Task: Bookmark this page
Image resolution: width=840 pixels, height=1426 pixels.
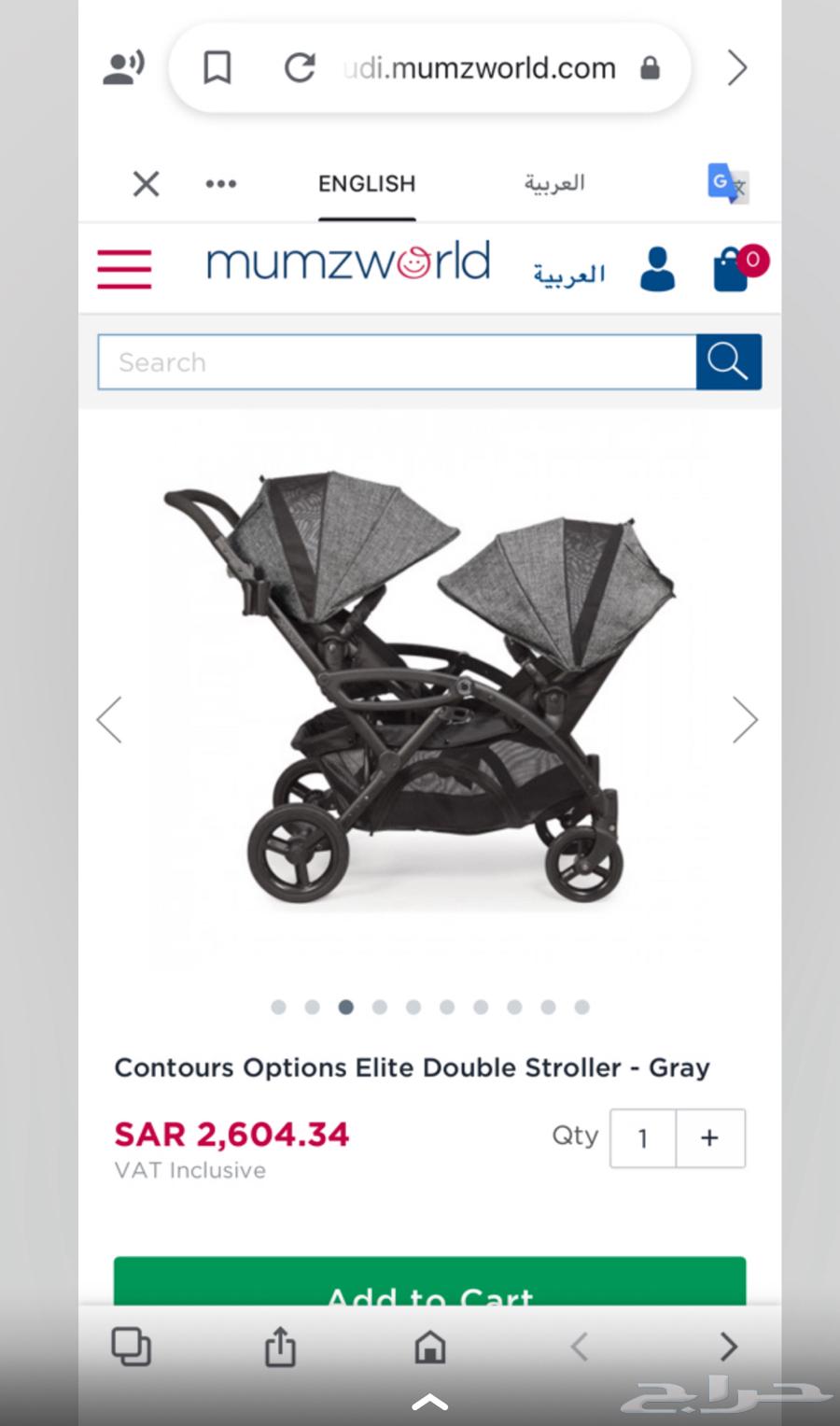Action: tap(217, 68)
